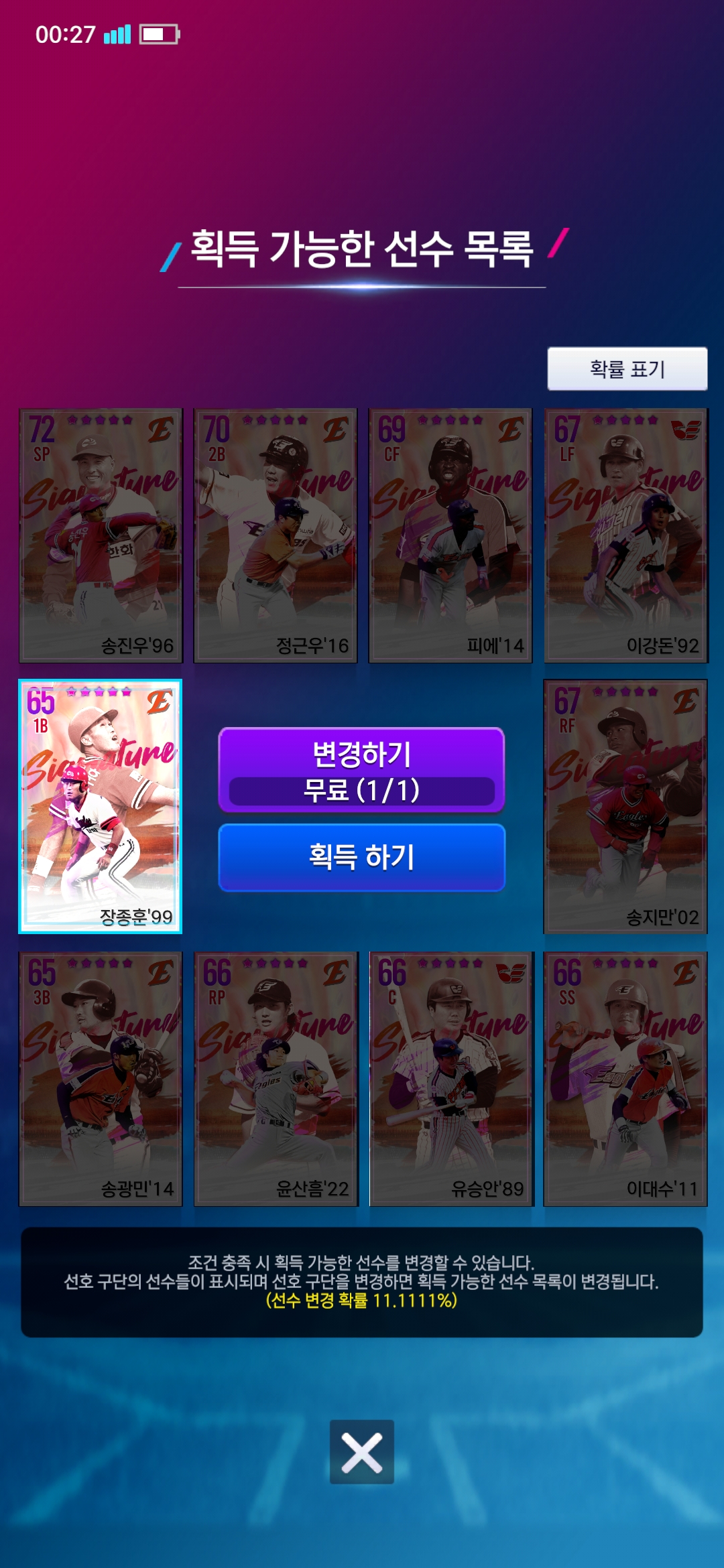The image size is (724, 1568).
Task: Open the 윤산흠'22 player card
Action: [276, 1078]
